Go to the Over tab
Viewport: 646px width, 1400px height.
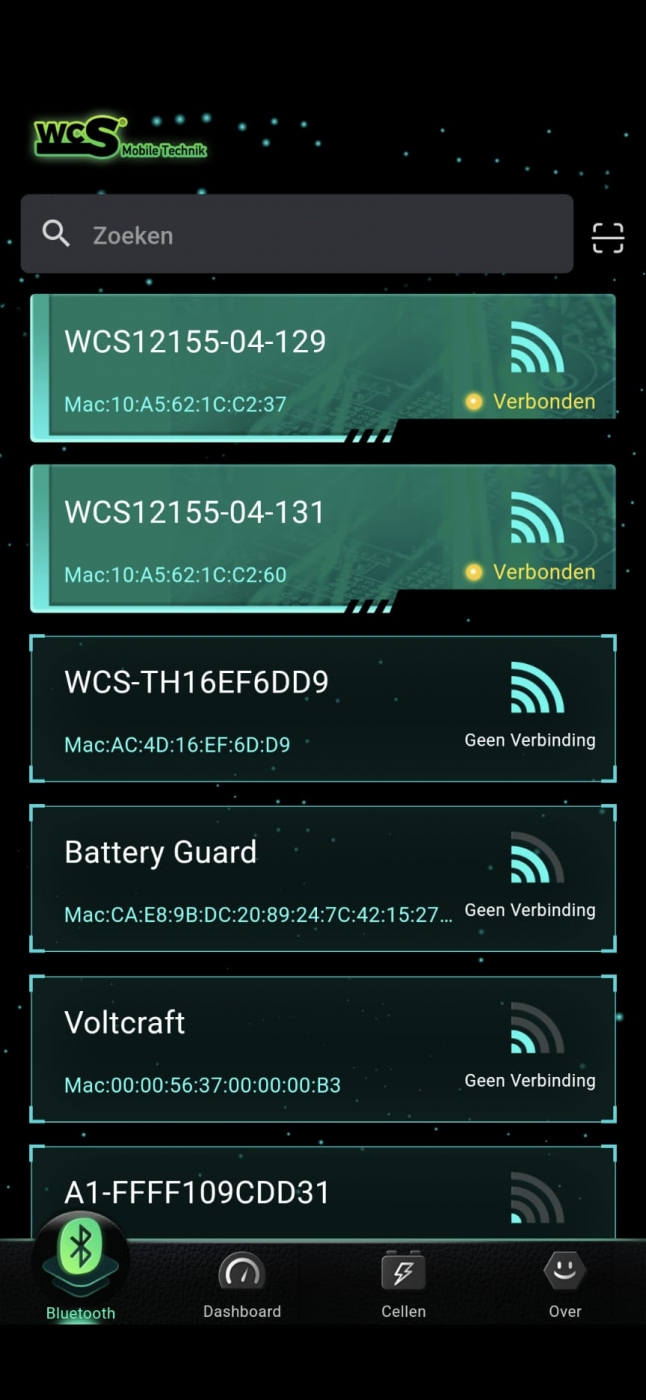coord(564,1285)
